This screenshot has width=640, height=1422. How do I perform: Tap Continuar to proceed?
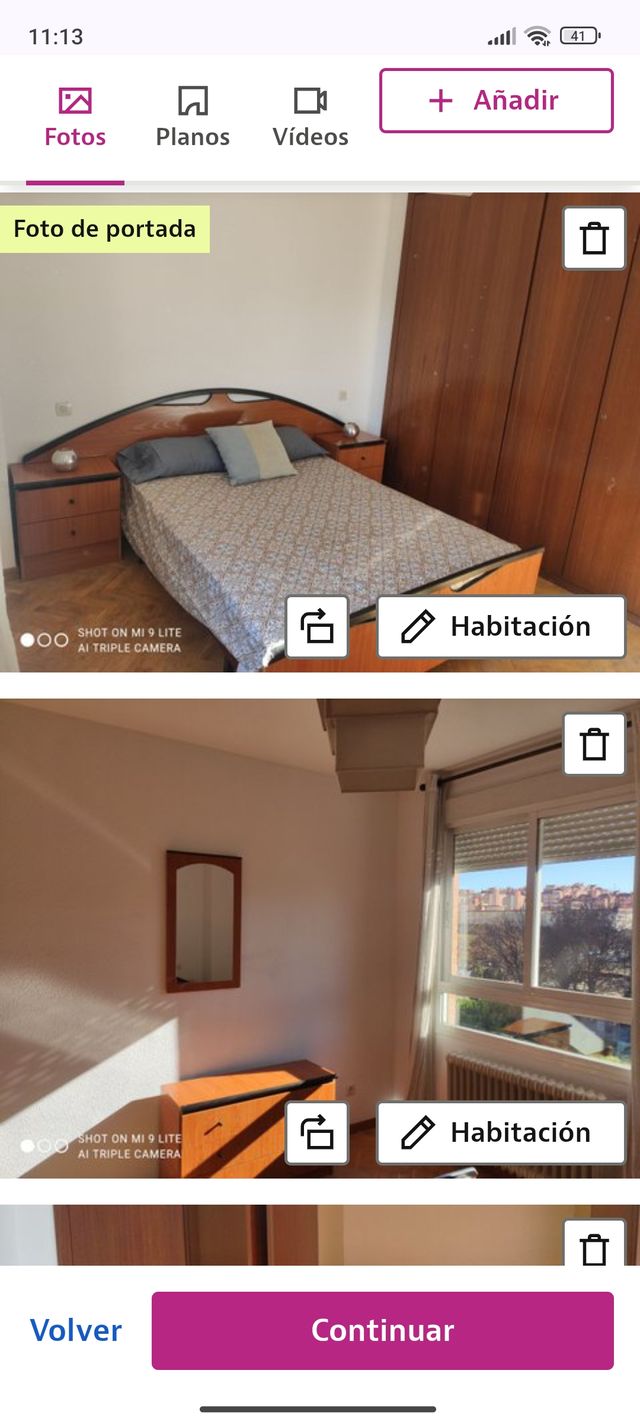(x=382, y=1330)
